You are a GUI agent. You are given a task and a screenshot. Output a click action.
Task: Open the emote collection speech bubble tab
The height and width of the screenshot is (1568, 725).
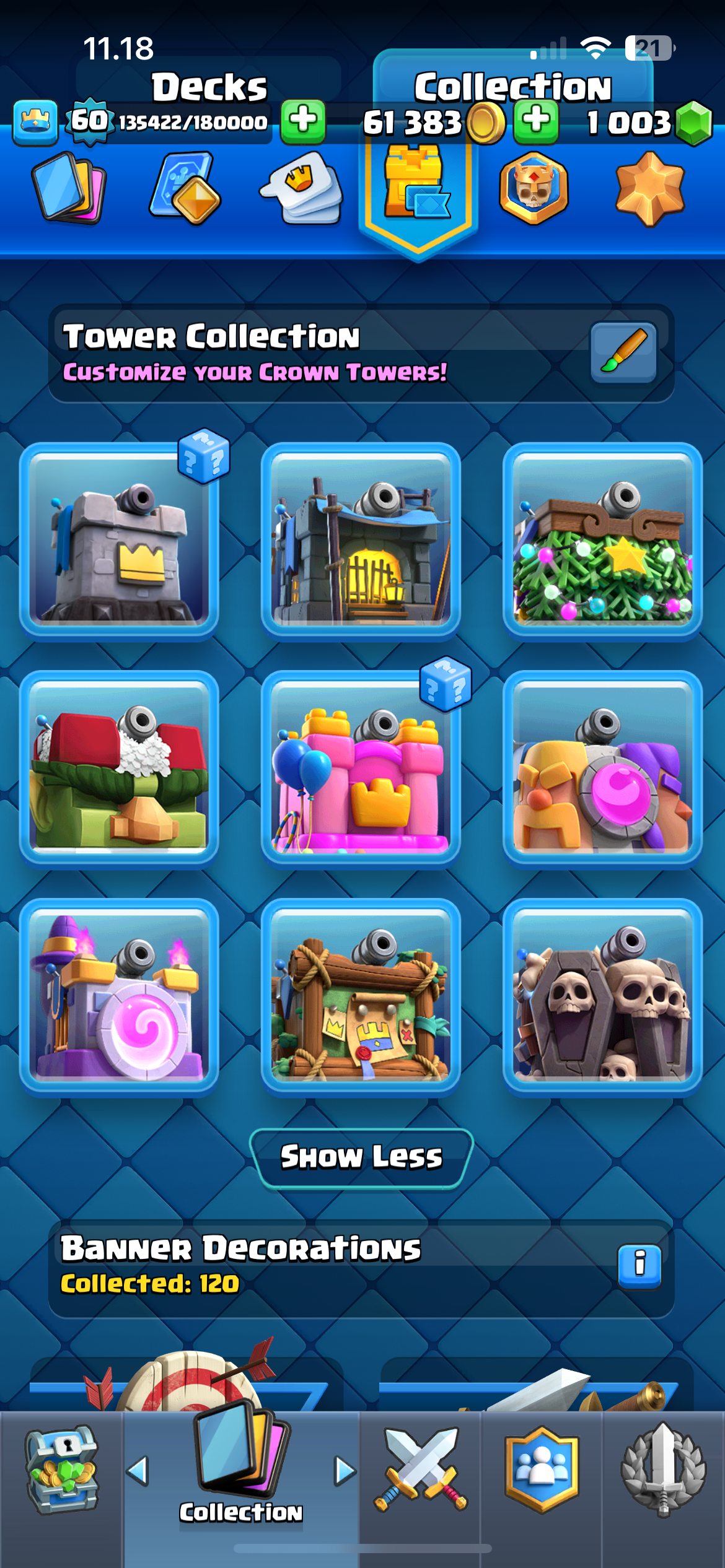(303, 187)
